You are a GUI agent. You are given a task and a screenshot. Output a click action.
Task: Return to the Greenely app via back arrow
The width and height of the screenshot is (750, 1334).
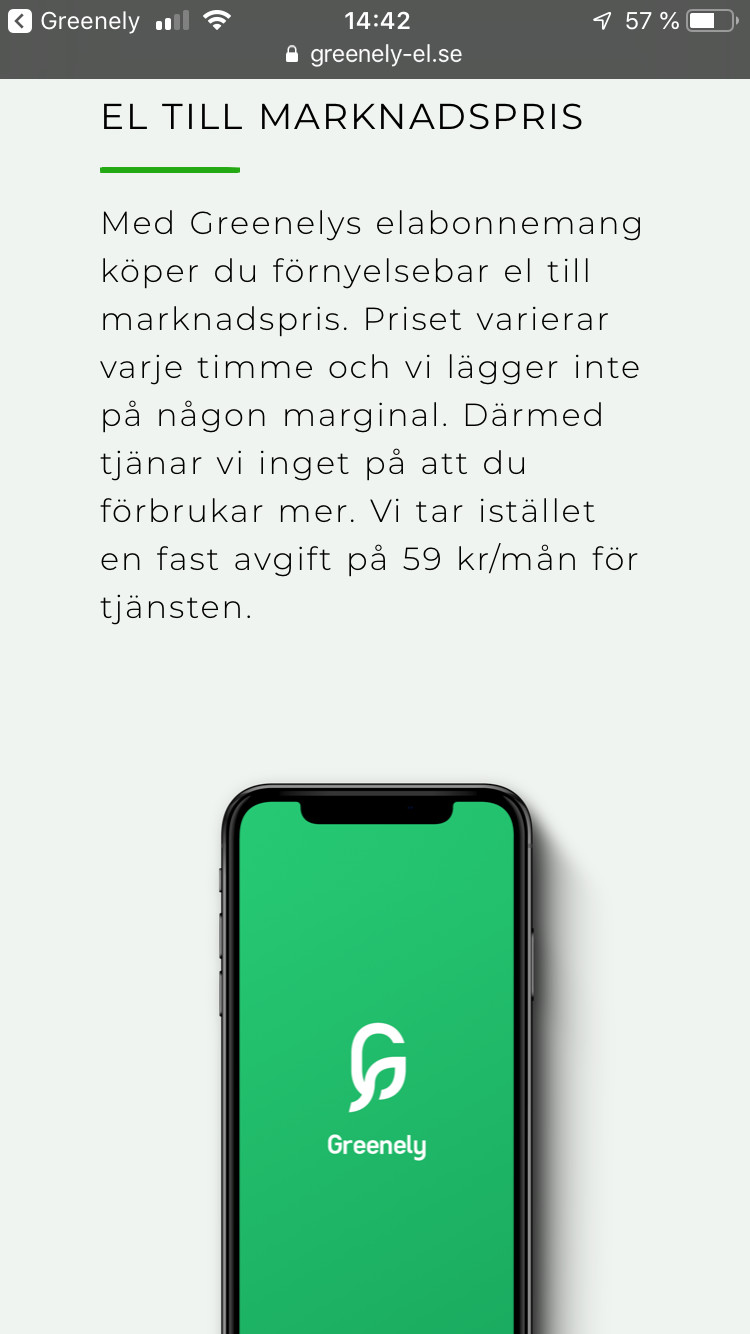pyautogui.click(x=20, y=21)
